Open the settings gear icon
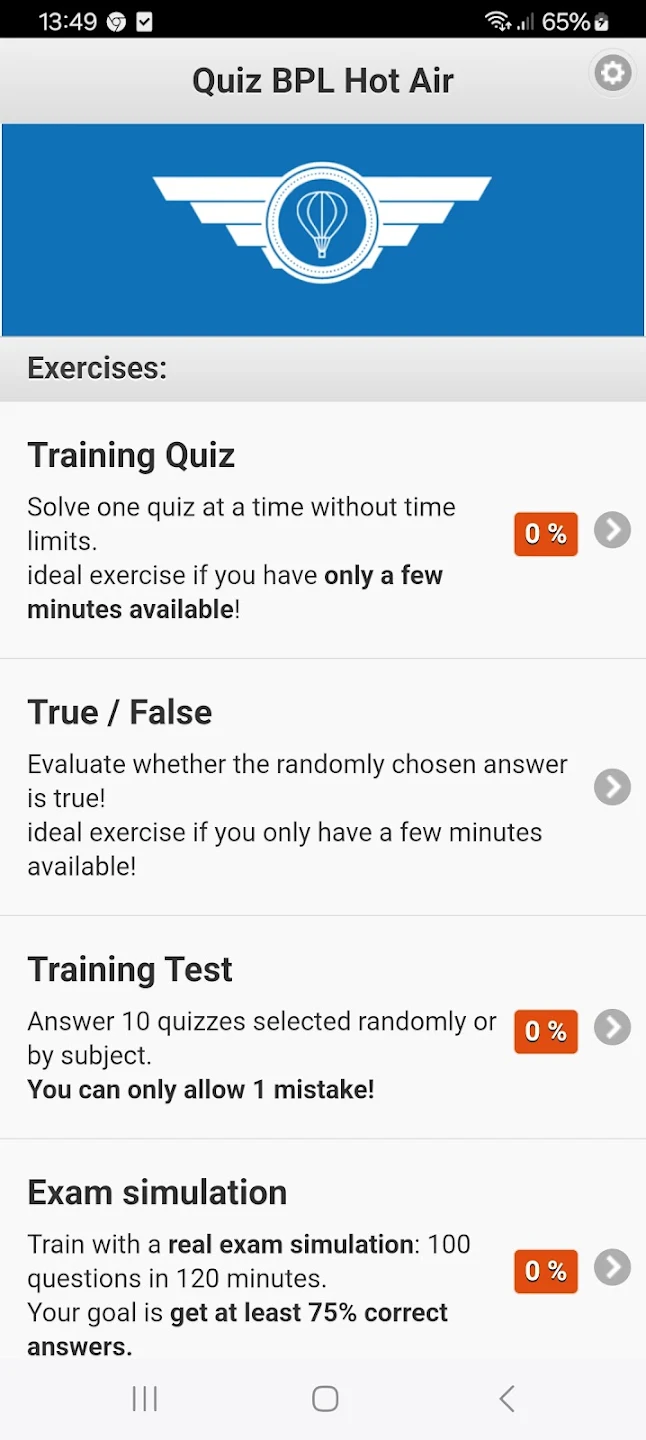 [x=612, y=73]
